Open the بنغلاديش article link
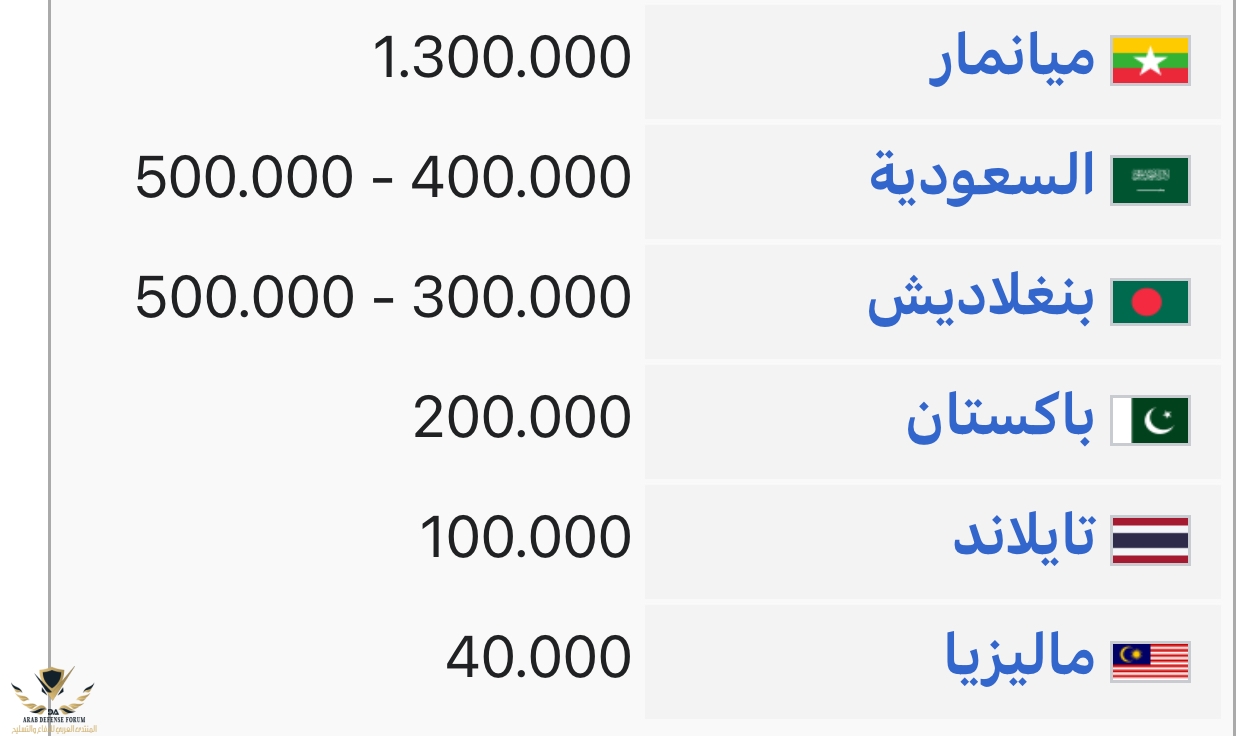 (x=980, y=299)
